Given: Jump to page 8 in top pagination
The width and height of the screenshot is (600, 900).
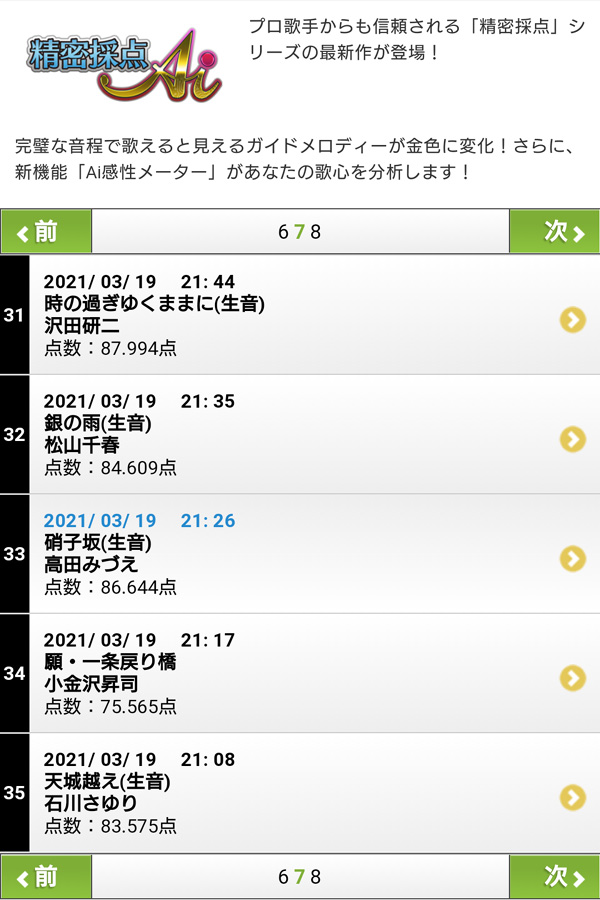Looking at the screenshot, I should click(x=316, y=233).
